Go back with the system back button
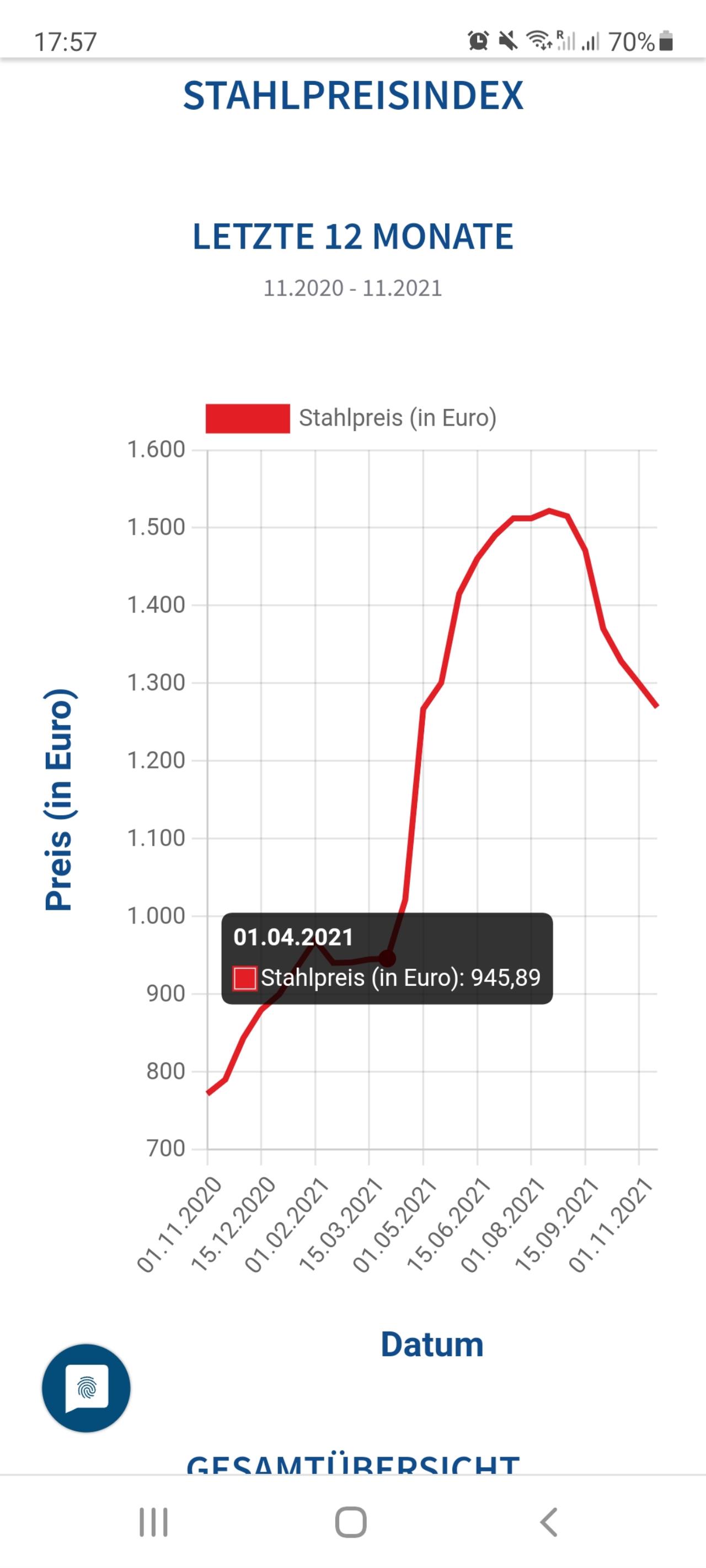The image size is (706, 1568). pos(549,1522)
